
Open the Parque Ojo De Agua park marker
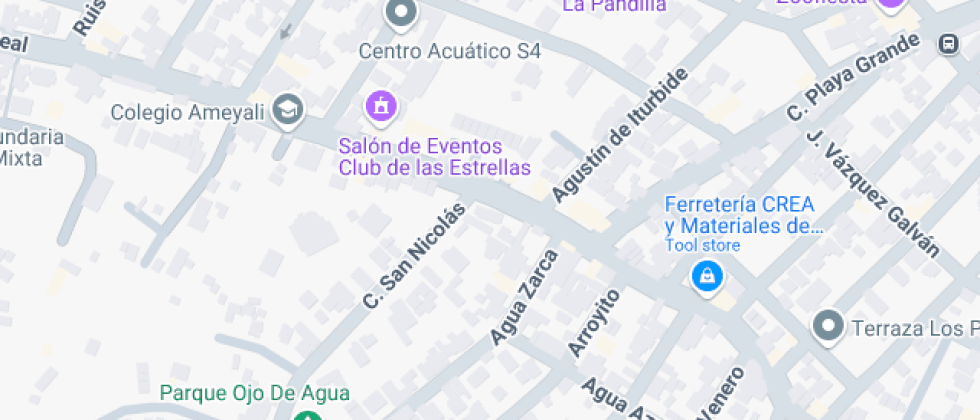click(x=307, y=415)
